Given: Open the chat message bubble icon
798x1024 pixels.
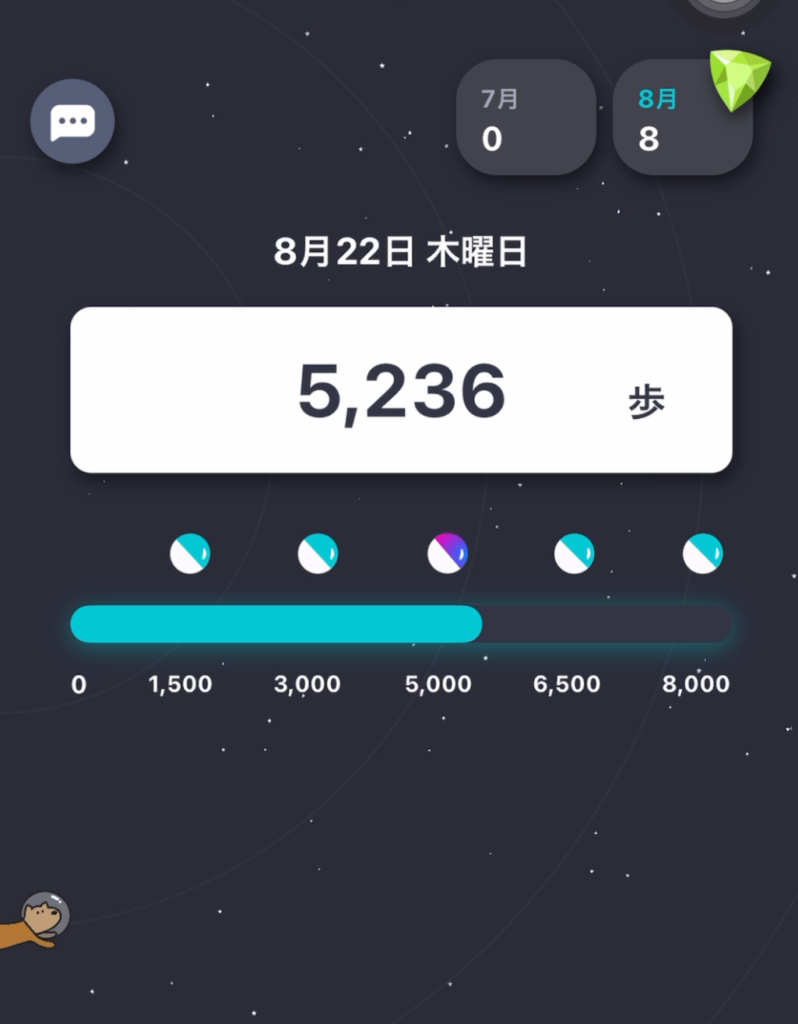Looking at the screenshot, I should click(72, 121).
